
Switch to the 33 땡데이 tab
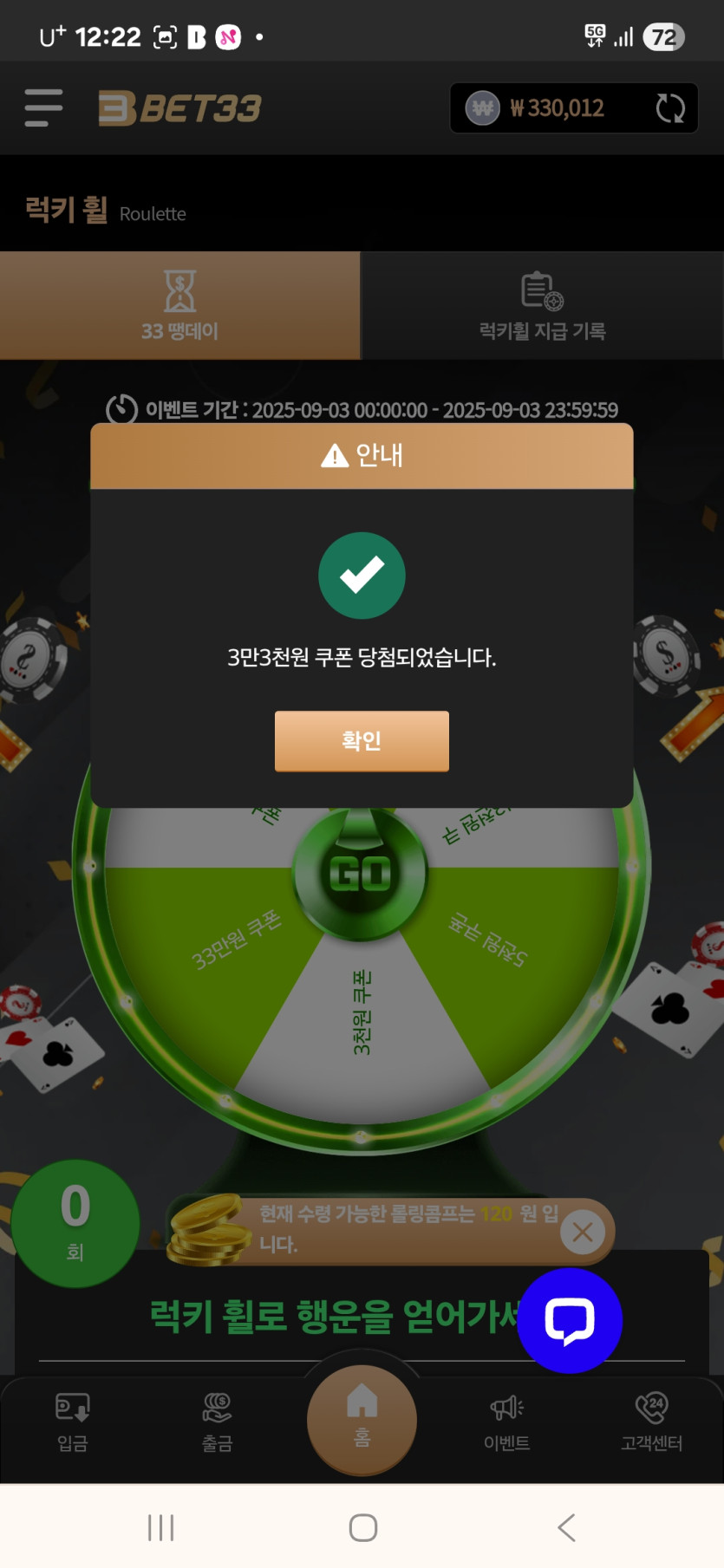(x=179, y=306)
